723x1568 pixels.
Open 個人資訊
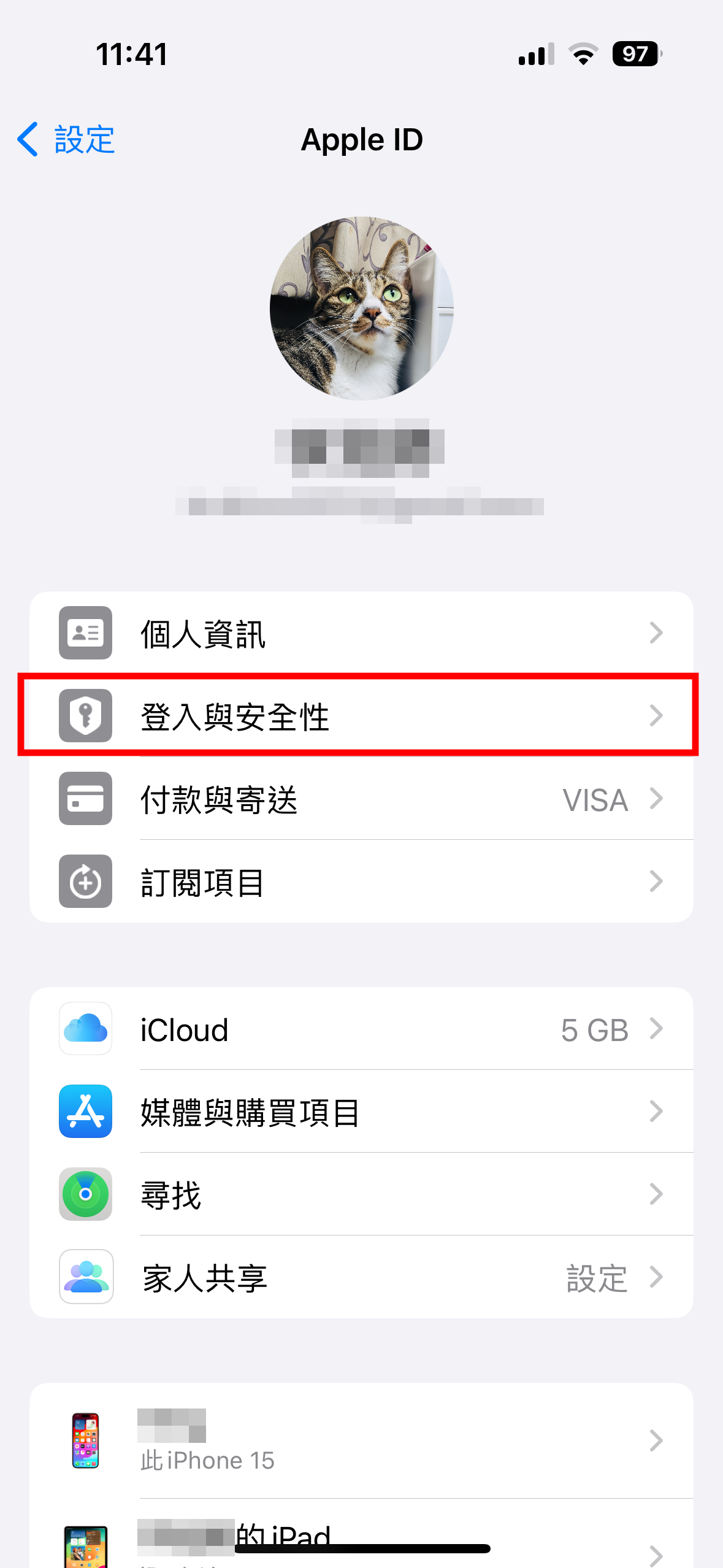[361, 633]
